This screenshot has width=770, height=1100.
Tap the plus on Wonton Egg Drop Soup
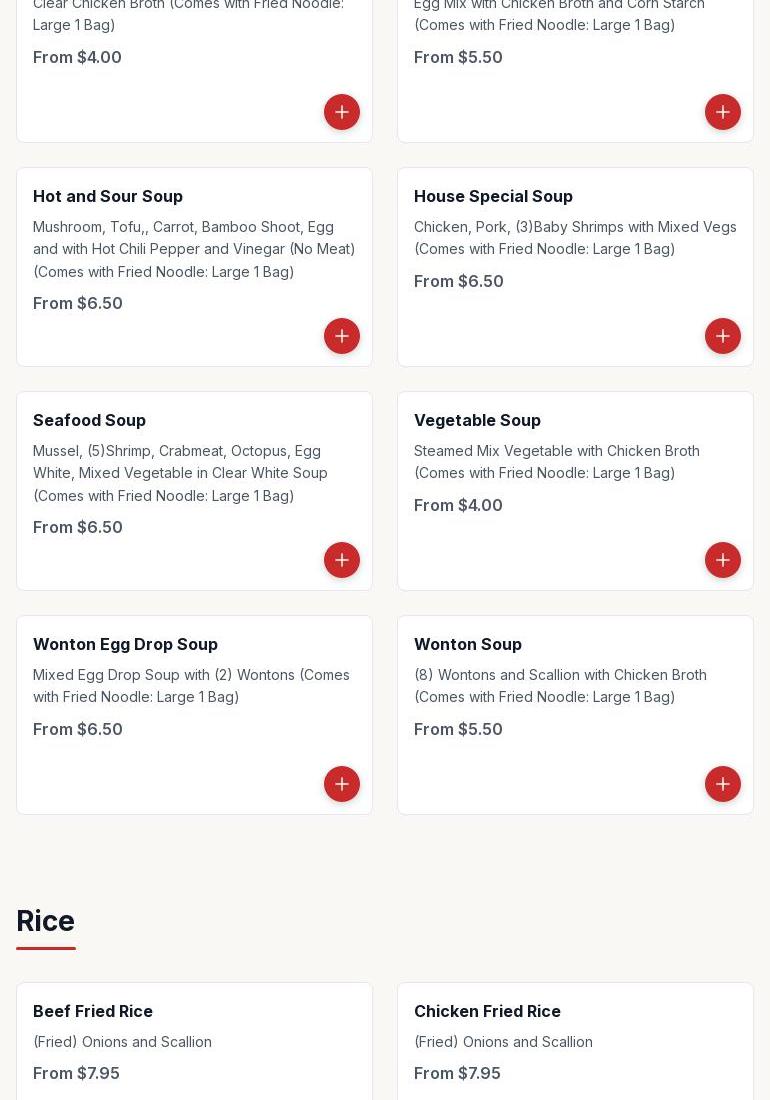[x=342, y=784]
